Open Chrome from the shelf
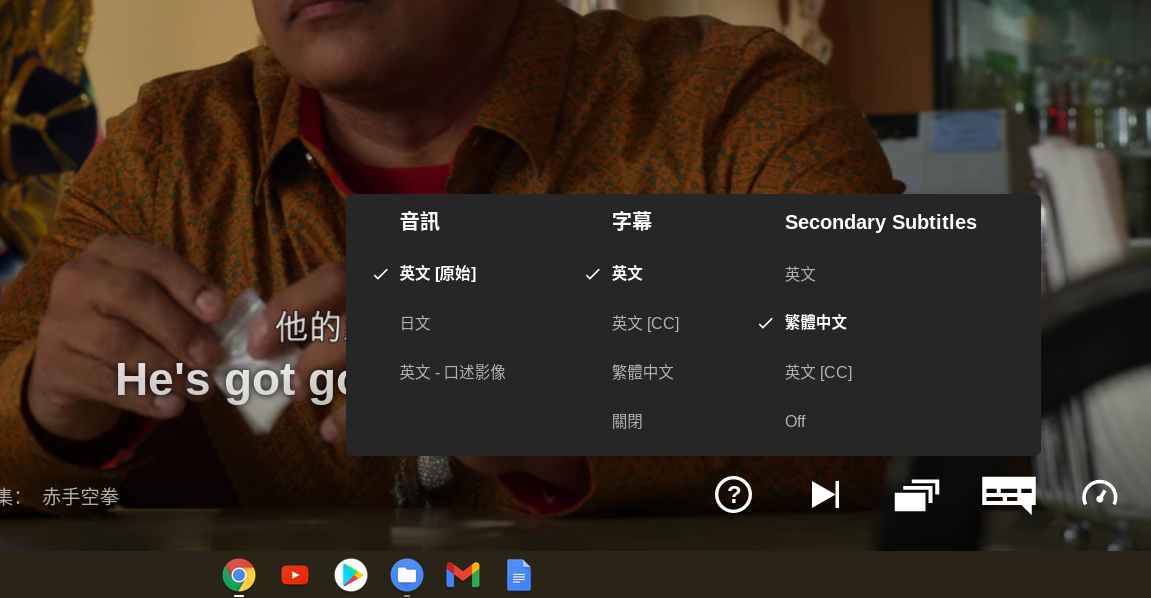 [239, 575]
